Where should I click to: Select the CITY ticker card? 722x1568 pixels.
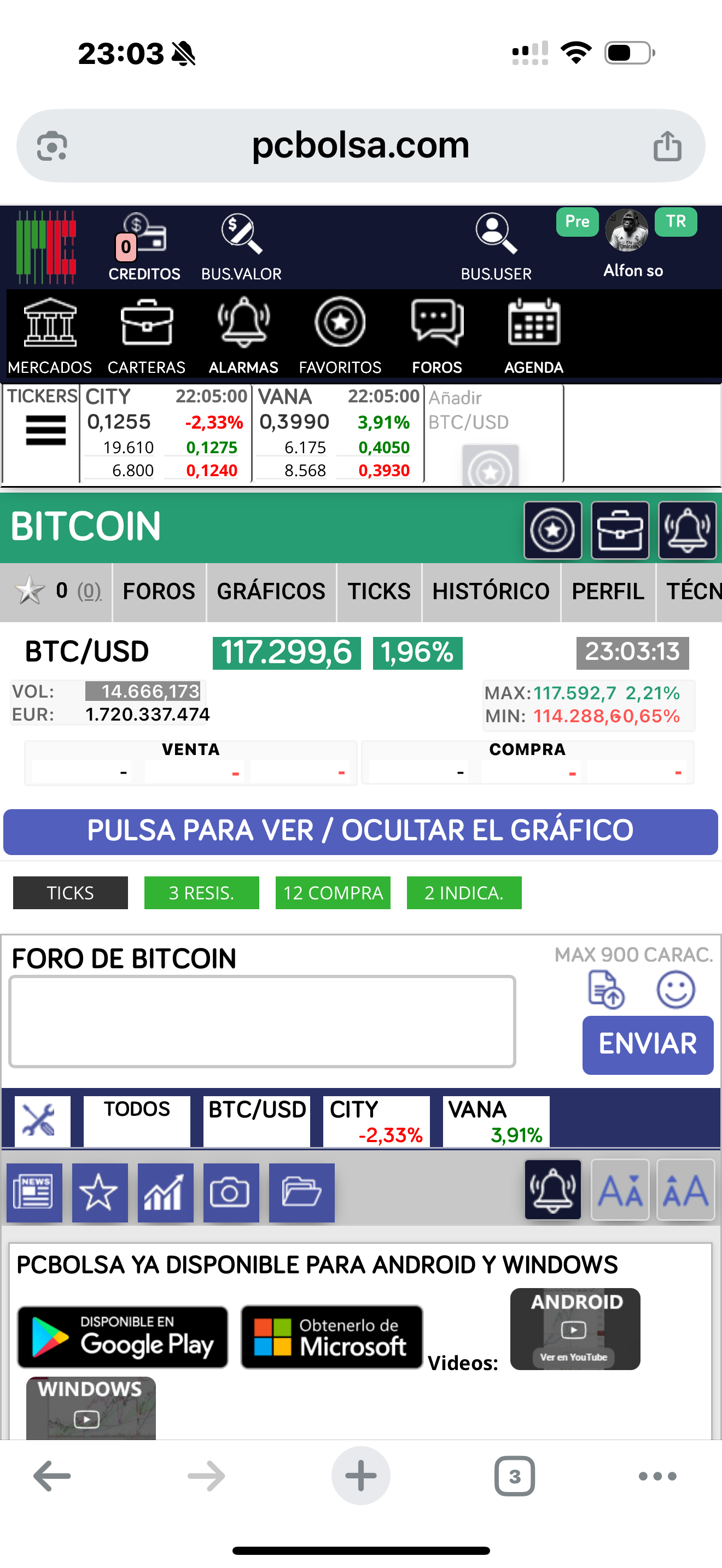pyautogui.click(x=166, y=434)
